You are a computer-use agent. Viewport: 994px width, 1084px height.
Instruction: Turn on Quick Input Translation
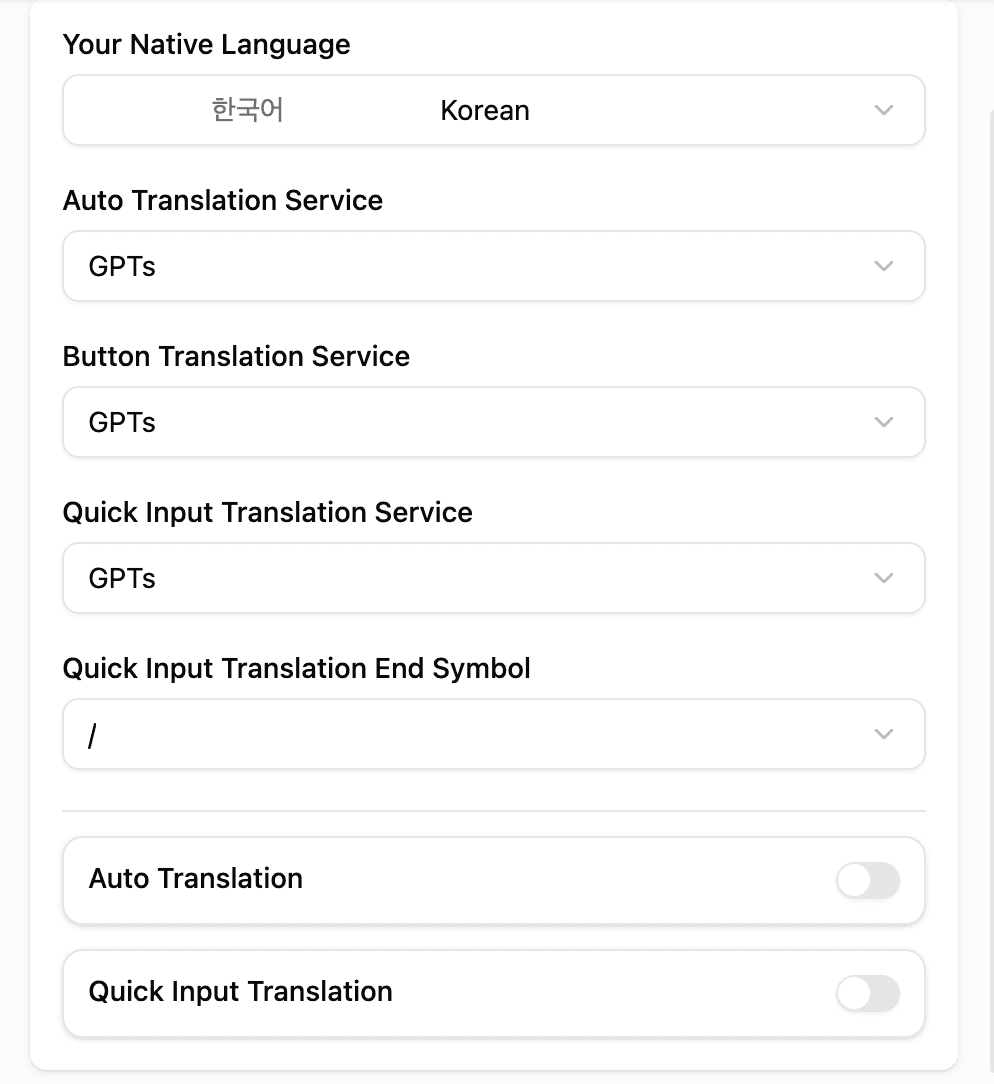pos(866,993)
